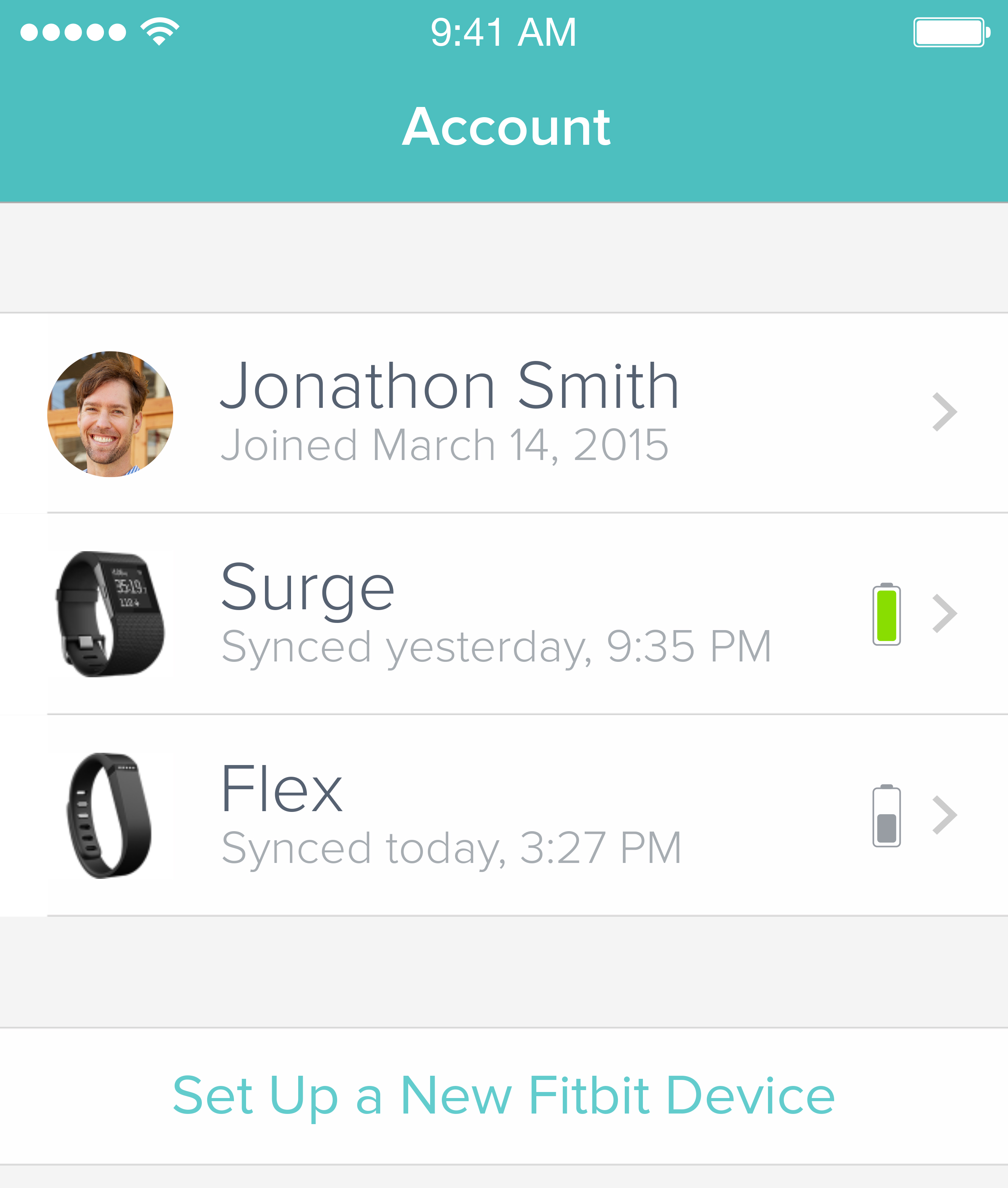This screenshot has height=1188, width=1008.
Task: Tap Set Up a New Fitbit Device
Action: [503, 1095]
